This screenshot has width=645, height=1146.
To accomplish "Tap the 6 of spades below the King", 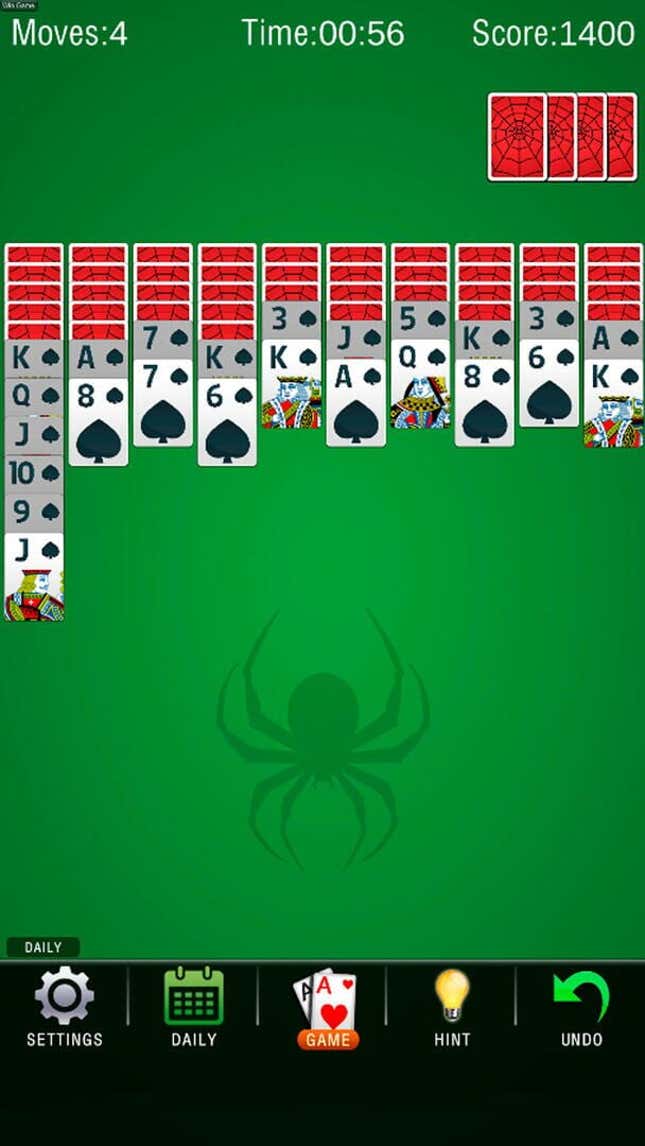I will 226,422.
